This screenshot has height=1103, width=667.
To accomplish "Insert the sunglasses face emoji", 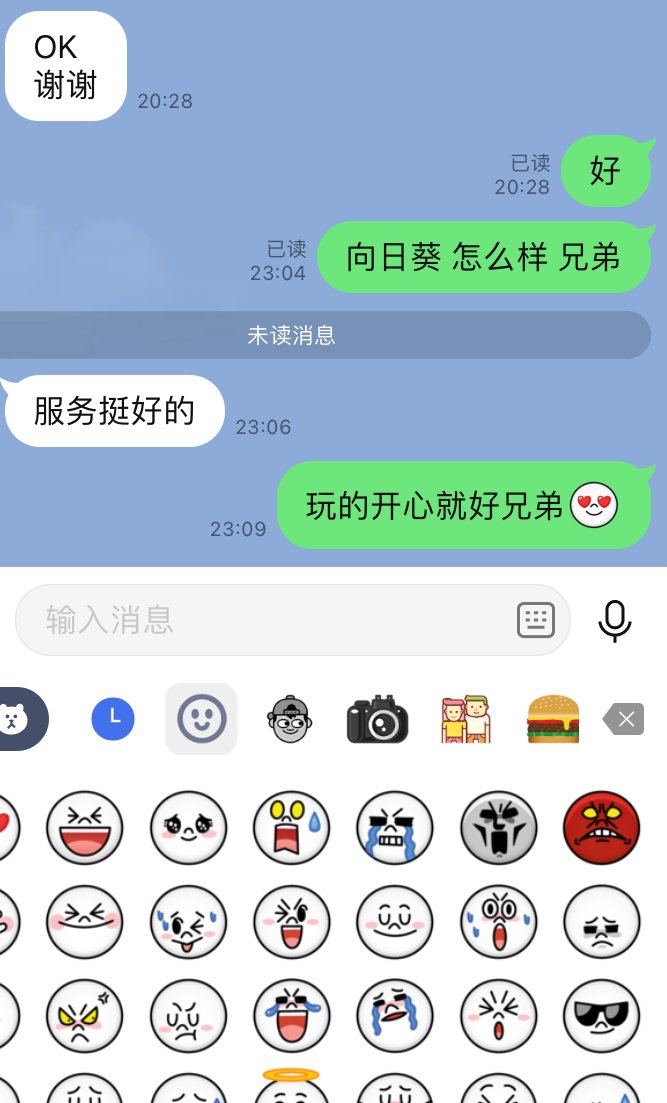I will (601, 1016).
